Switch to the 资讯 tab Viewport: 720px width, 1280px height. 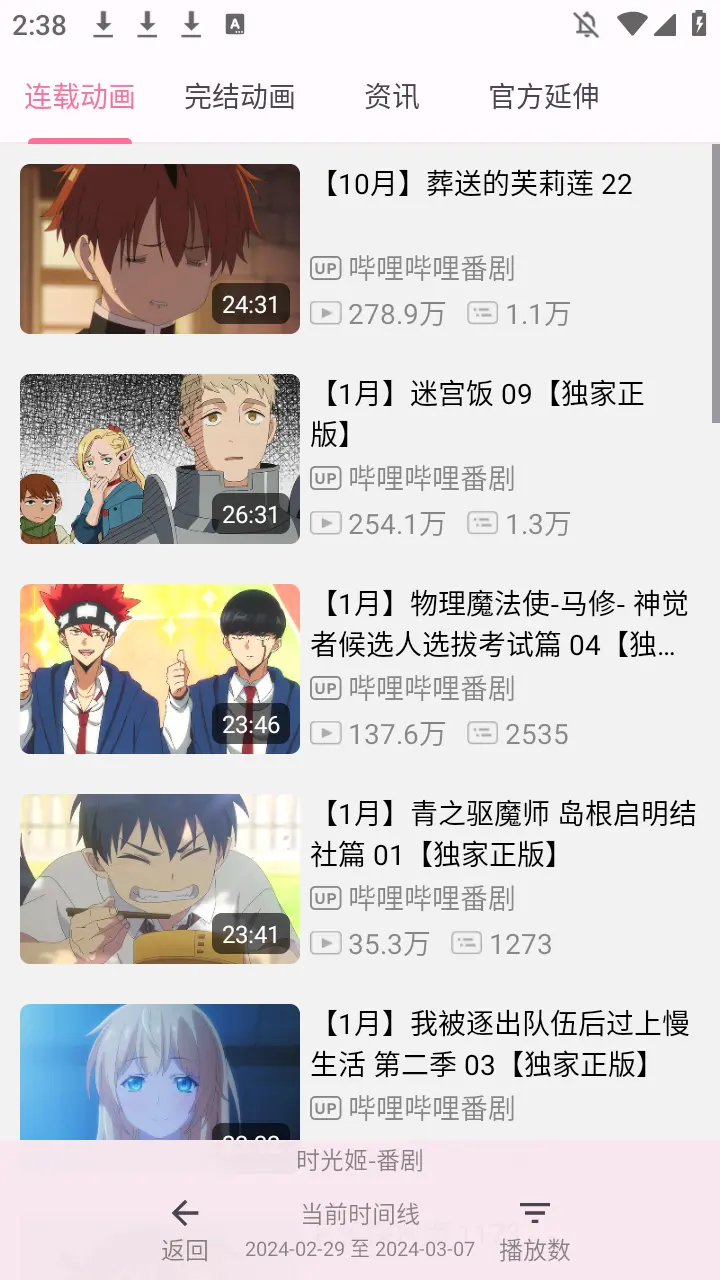tap(391, 97)
